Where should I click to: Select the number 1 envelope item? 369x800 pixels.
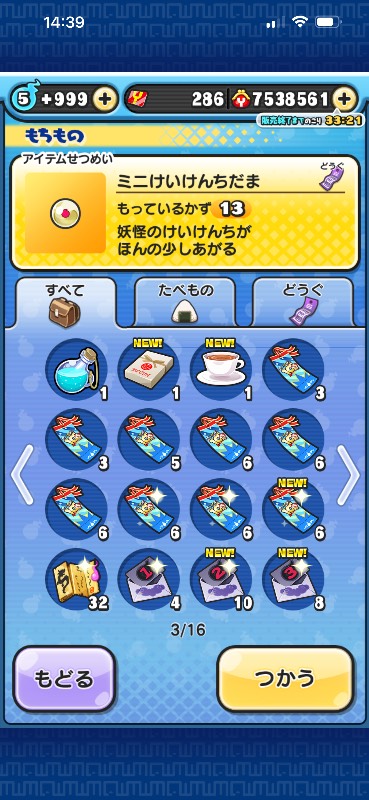(x=149, y=580)
